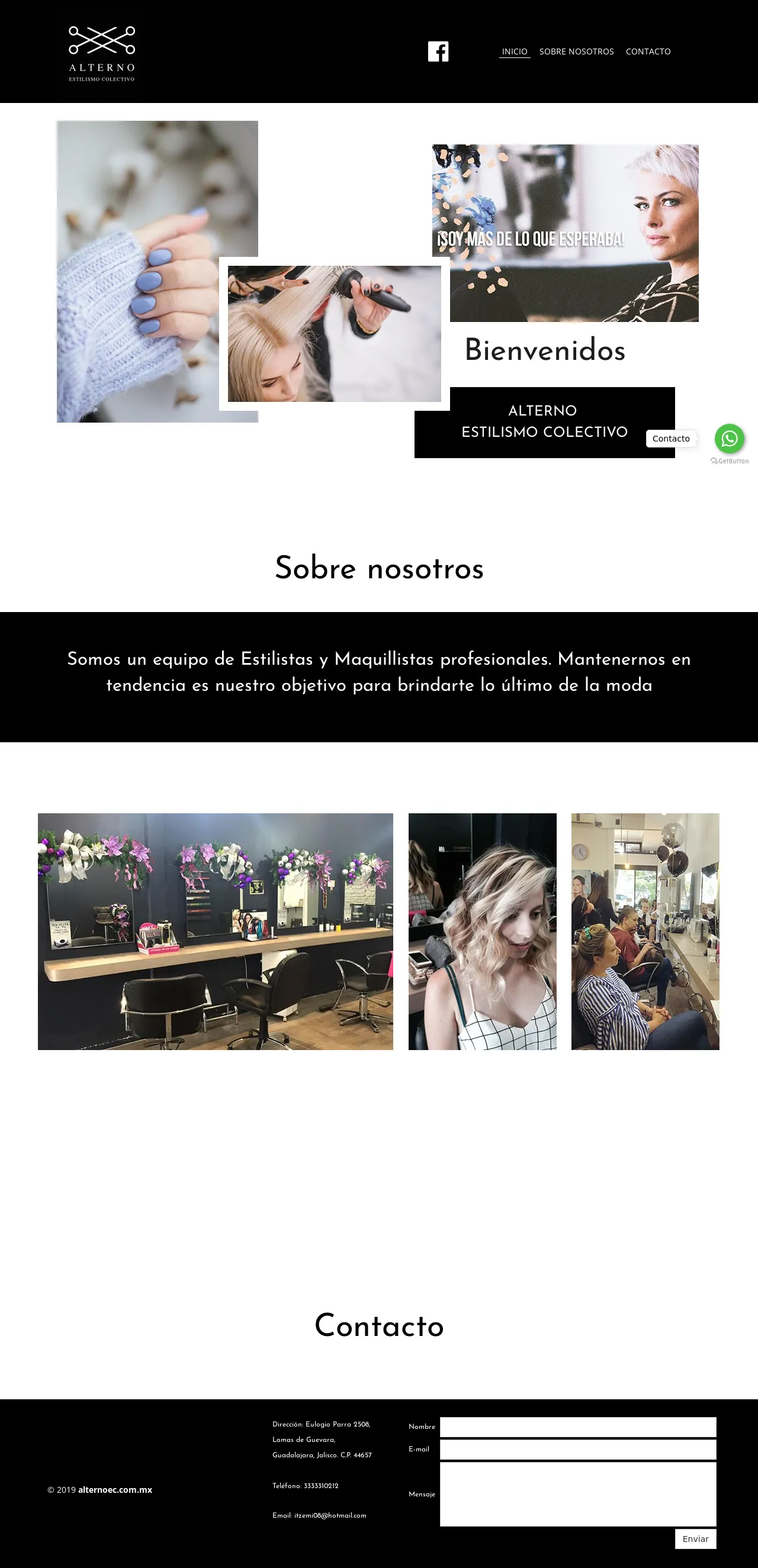
Task: Open the Facebook page icon
Action: 438,51
